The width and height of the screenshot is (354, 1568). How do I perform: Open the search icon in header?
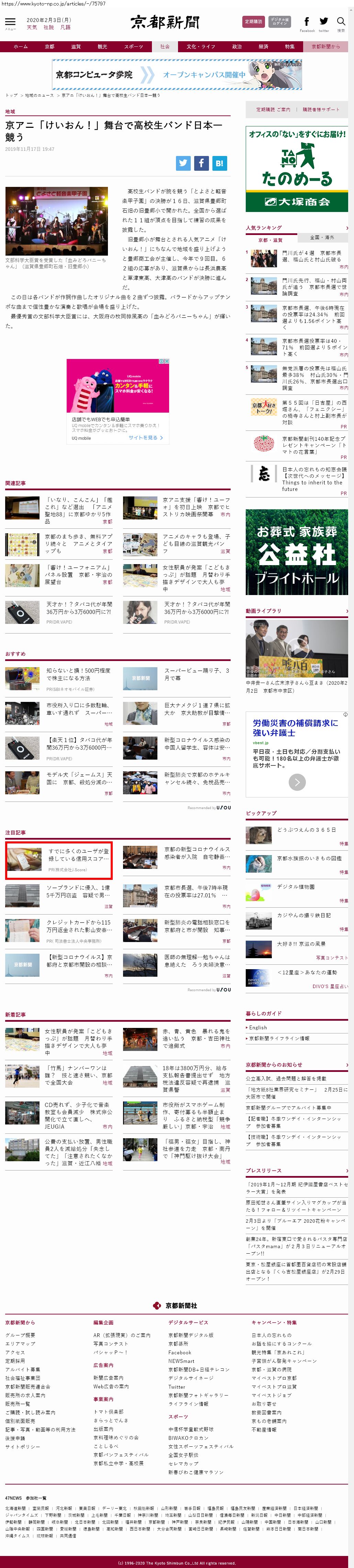[341, 22]
